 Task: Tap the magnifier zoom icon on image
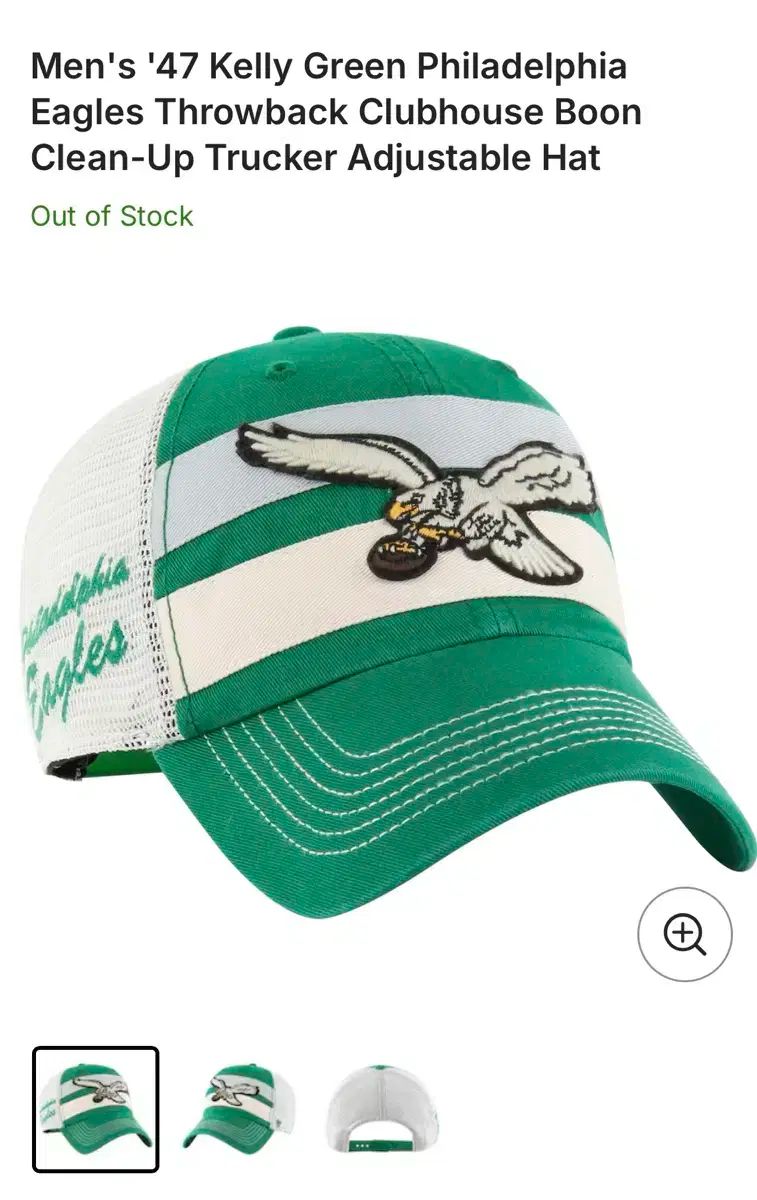click(x=685, y=934)
